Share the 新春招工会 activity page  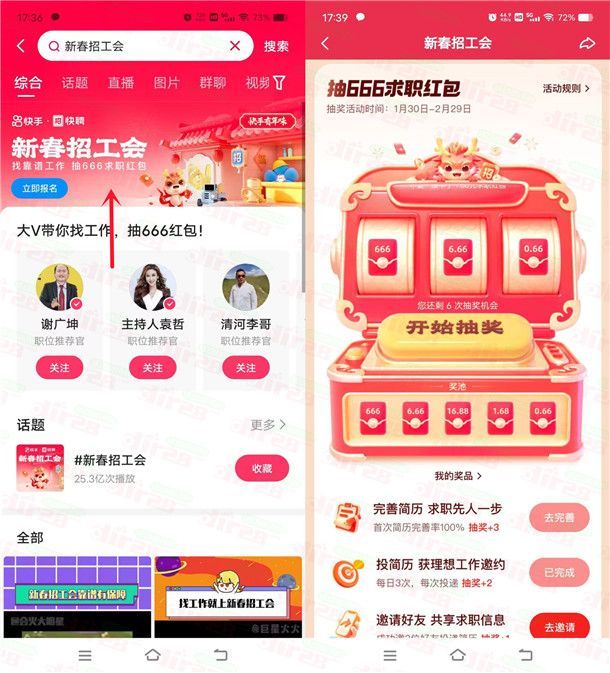587,43
